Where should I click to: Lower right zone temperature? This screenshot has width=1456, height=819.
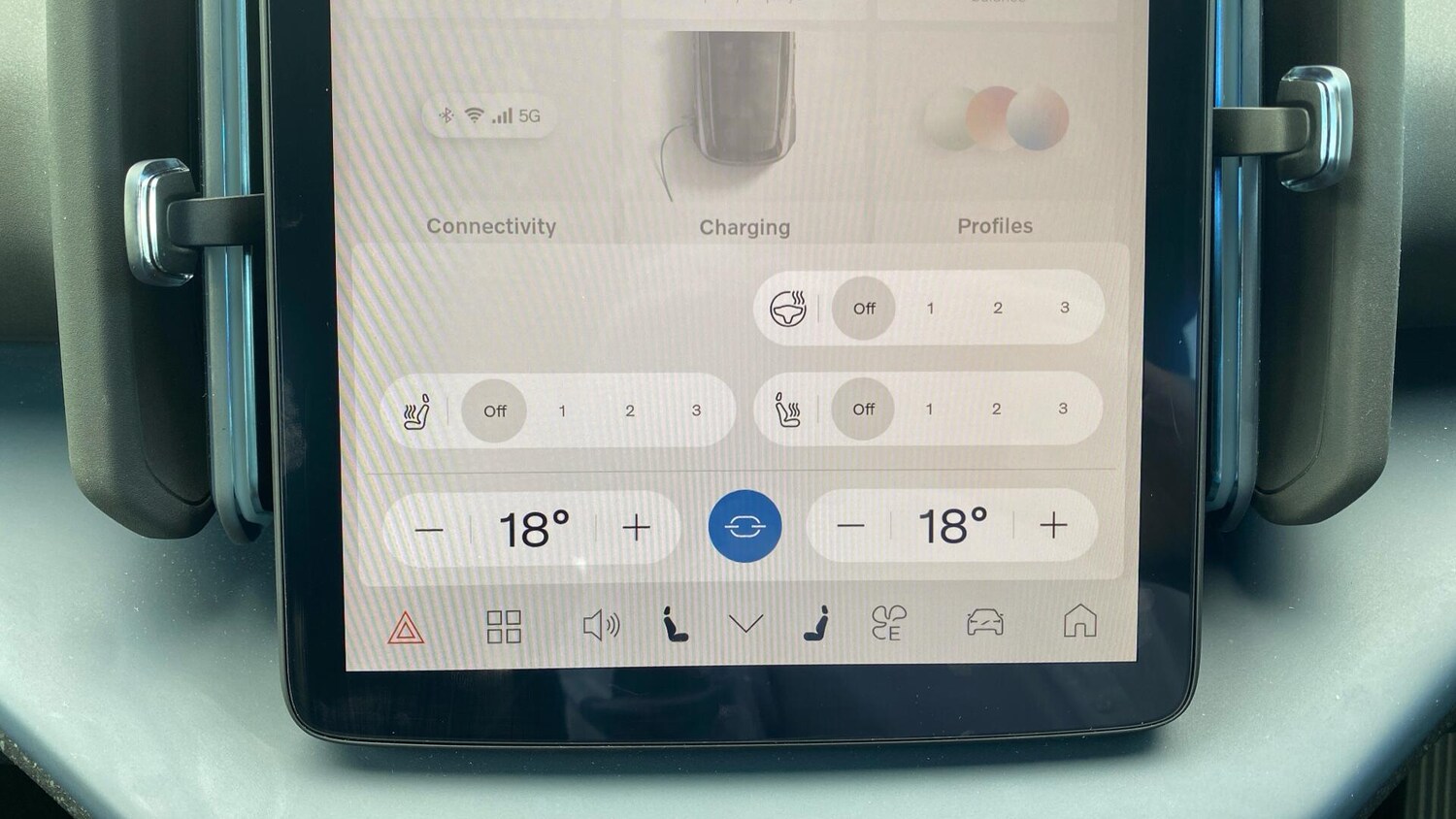coord(850,526)
